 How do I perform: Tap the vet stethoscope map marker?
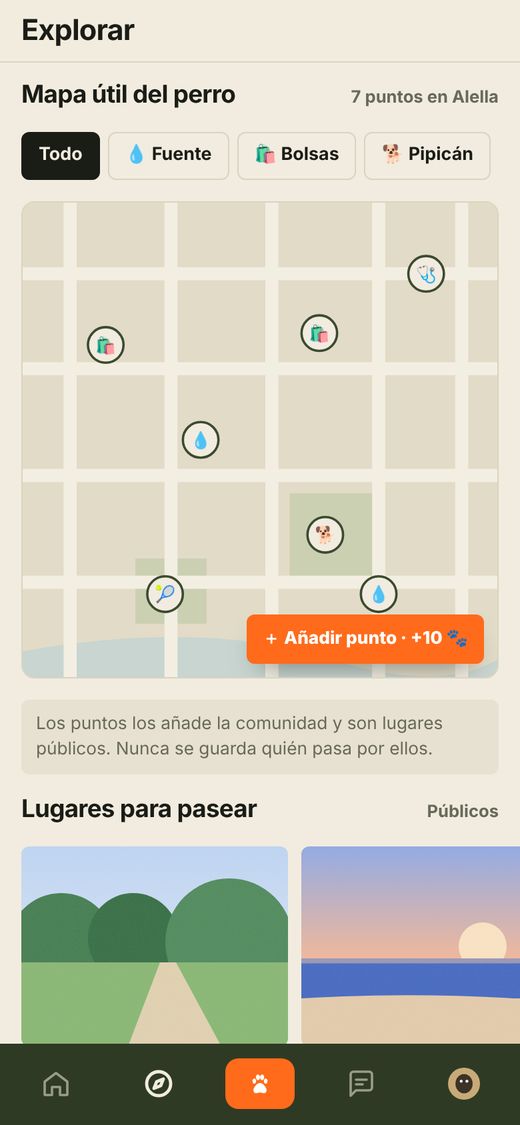pyautogui.click(x=426, y=273)
